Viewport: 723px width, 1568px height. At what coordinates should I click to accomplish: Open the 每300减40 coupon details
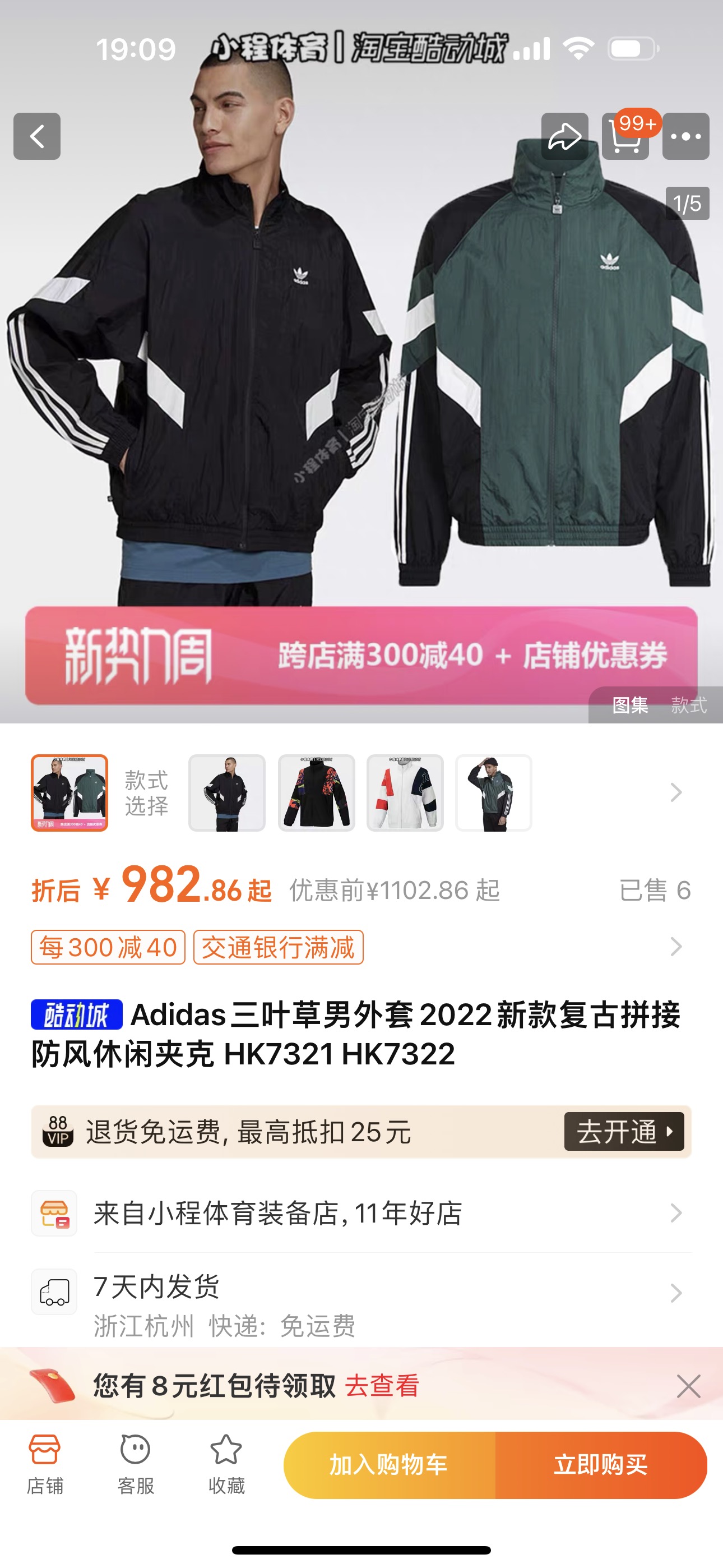pos(108,947)
